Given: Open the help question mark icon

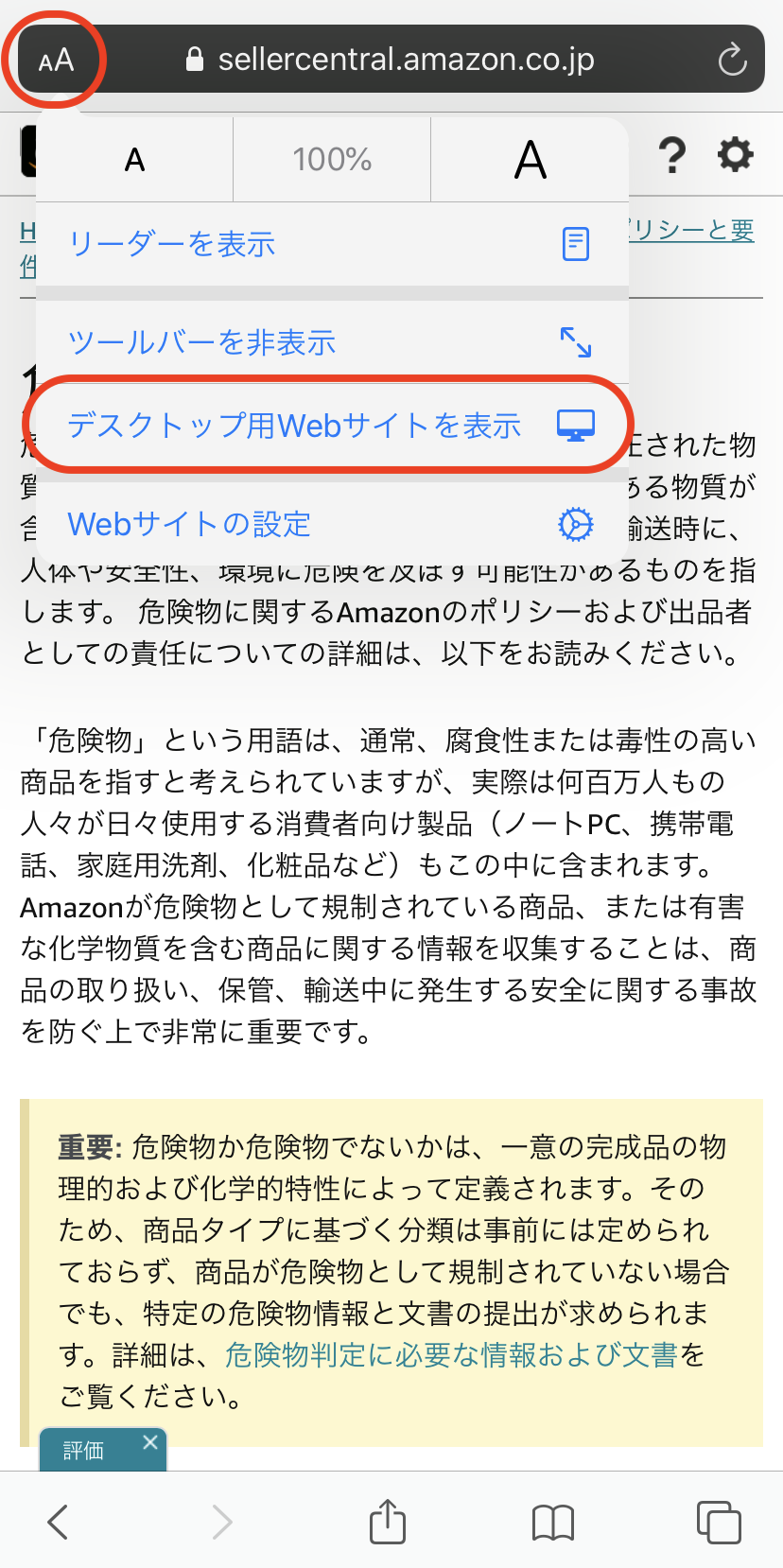Looking at the screenshot, I should pyautogui.click(x=671, y=155).
